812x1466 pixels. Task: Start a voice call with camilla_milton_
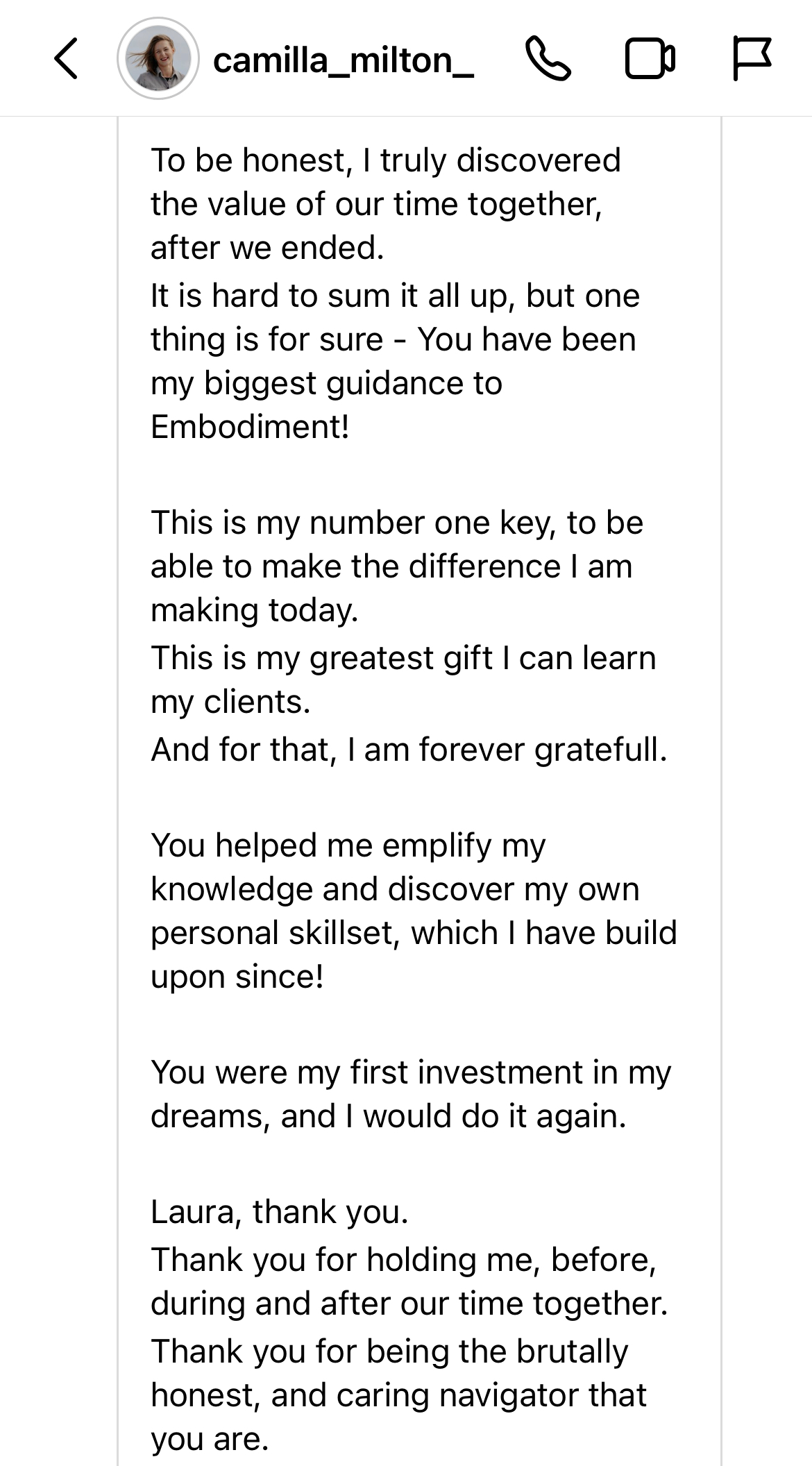(x=548, y=59)
